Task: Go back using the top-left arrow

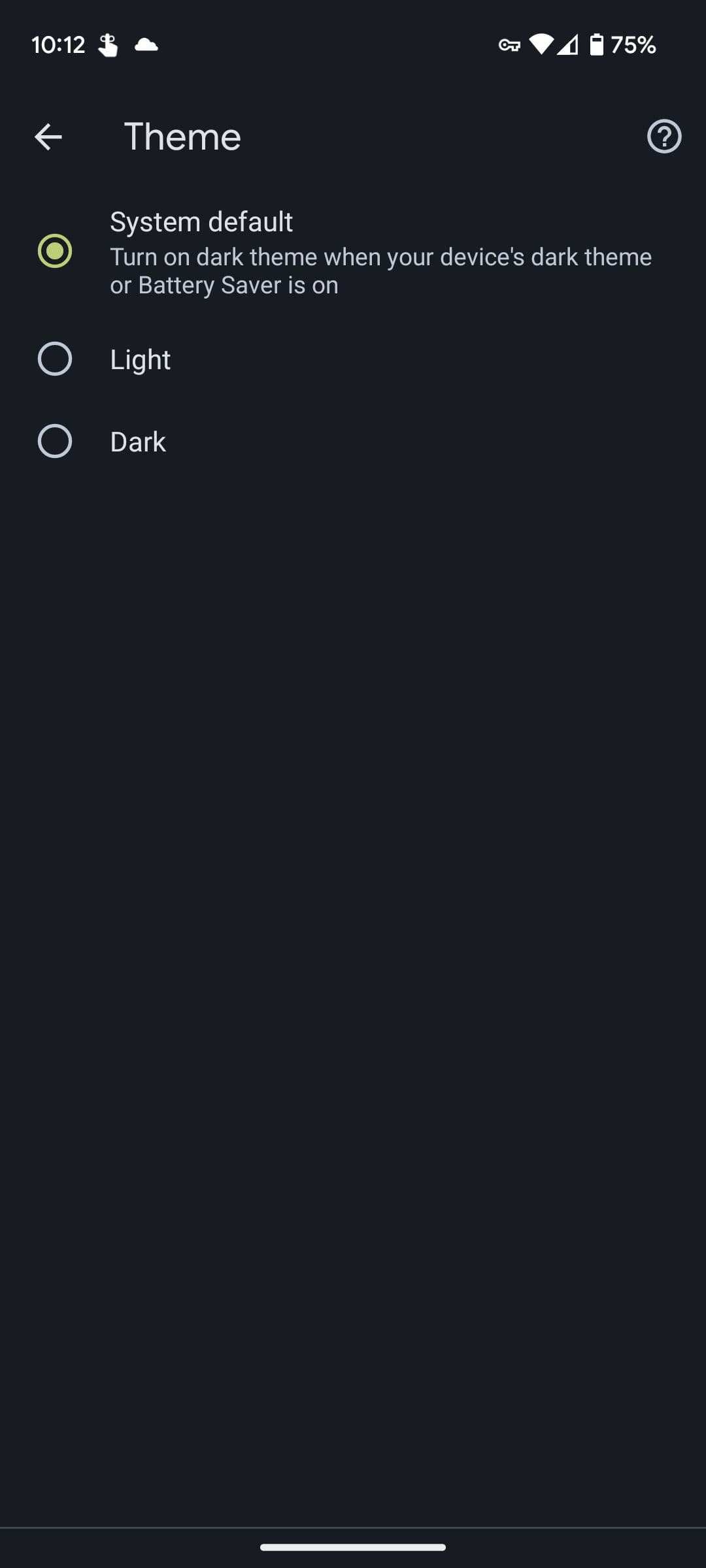Action: click(x=48, y=137)
